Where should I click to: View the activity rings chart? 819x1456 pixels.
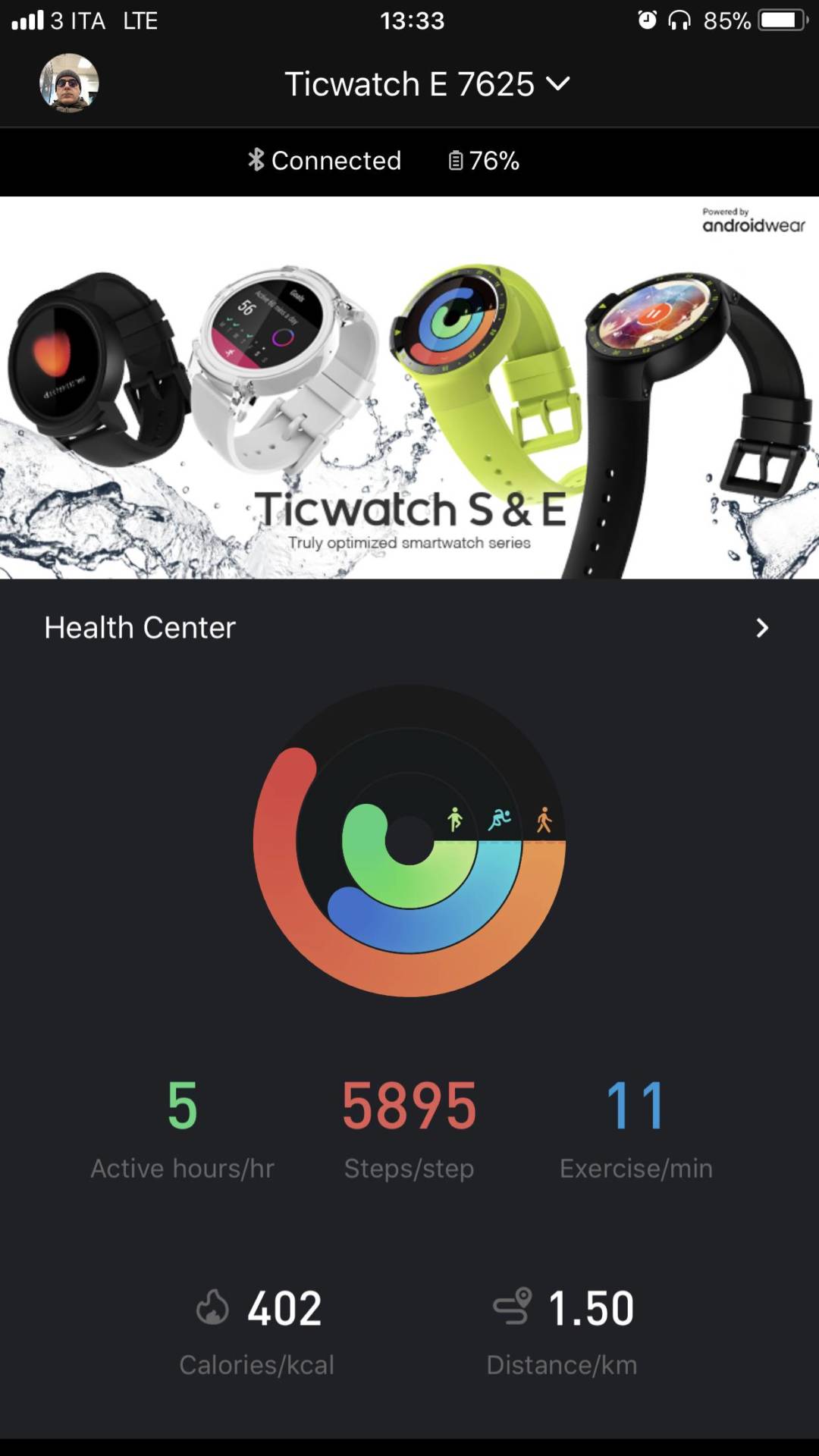(409, 840)
